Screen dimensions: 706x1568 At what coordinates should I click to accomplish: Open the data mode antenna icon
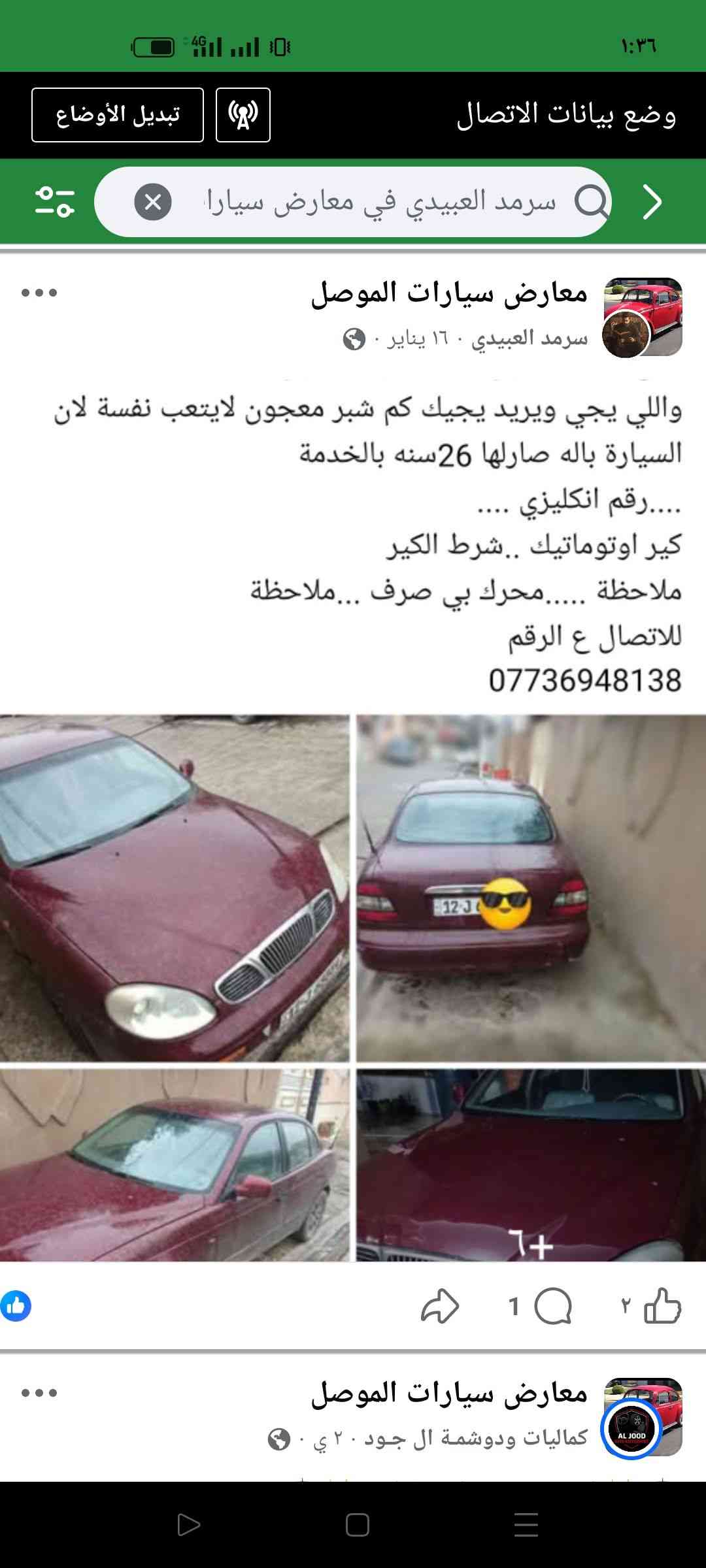243,115
